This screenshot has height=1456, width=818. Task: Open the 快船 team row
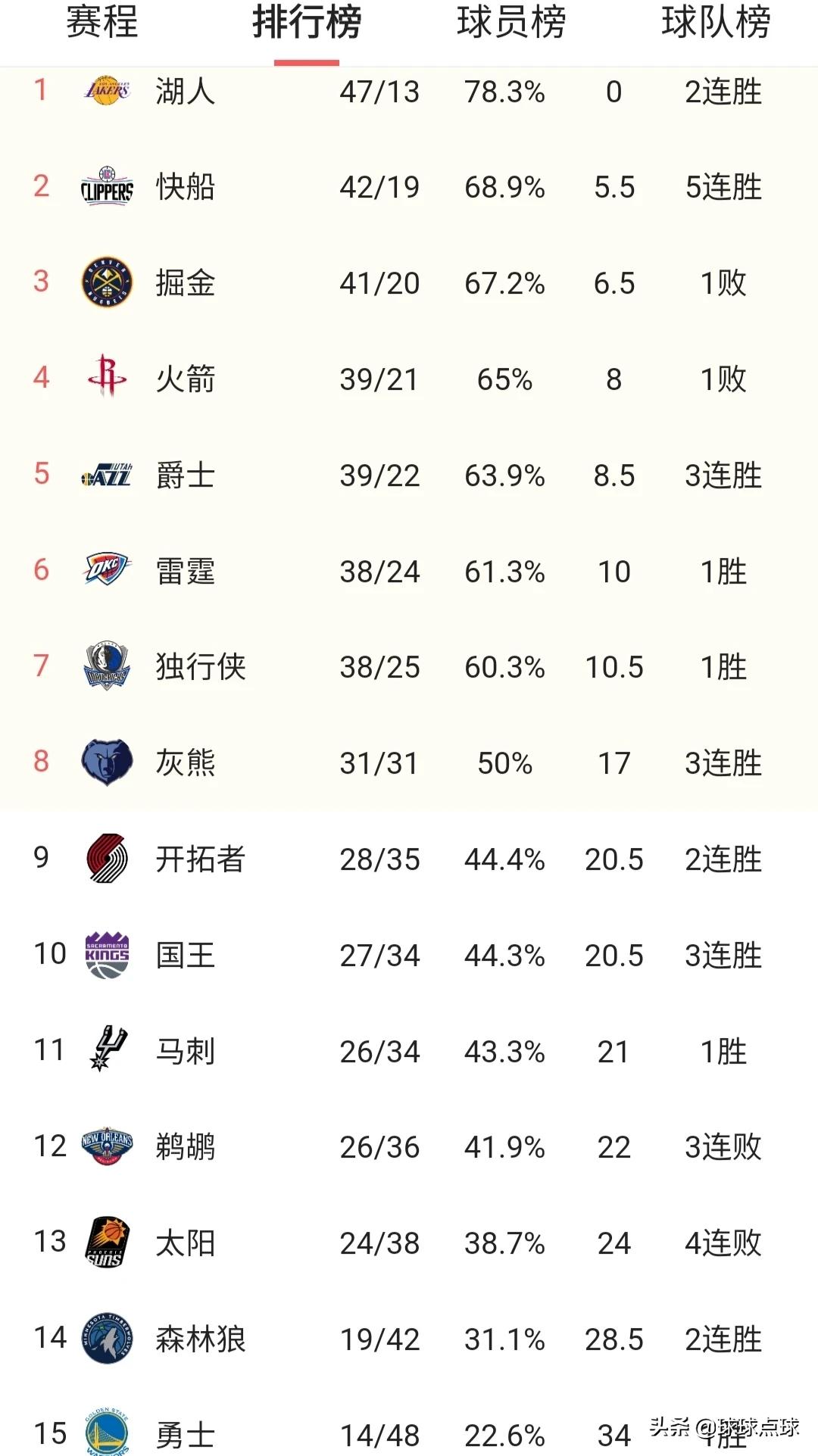coord(409,187)
